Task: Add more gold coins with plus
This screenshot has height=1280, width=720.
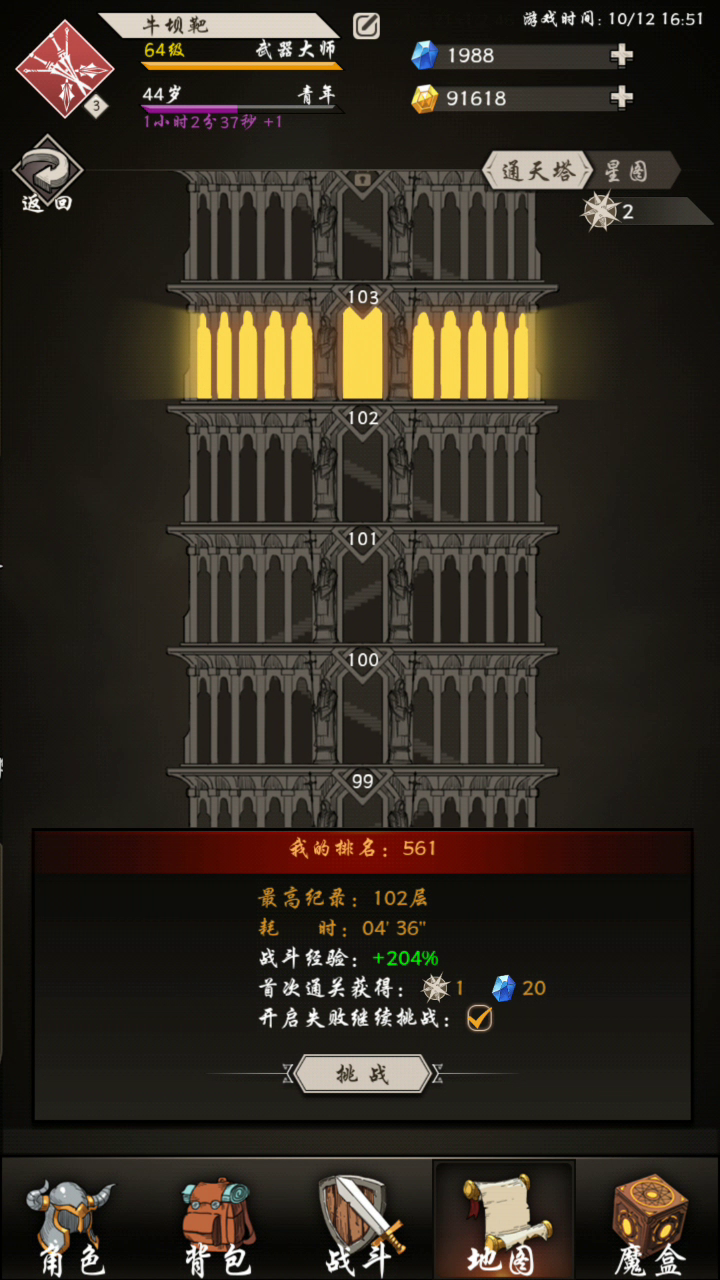Action: 622,97
